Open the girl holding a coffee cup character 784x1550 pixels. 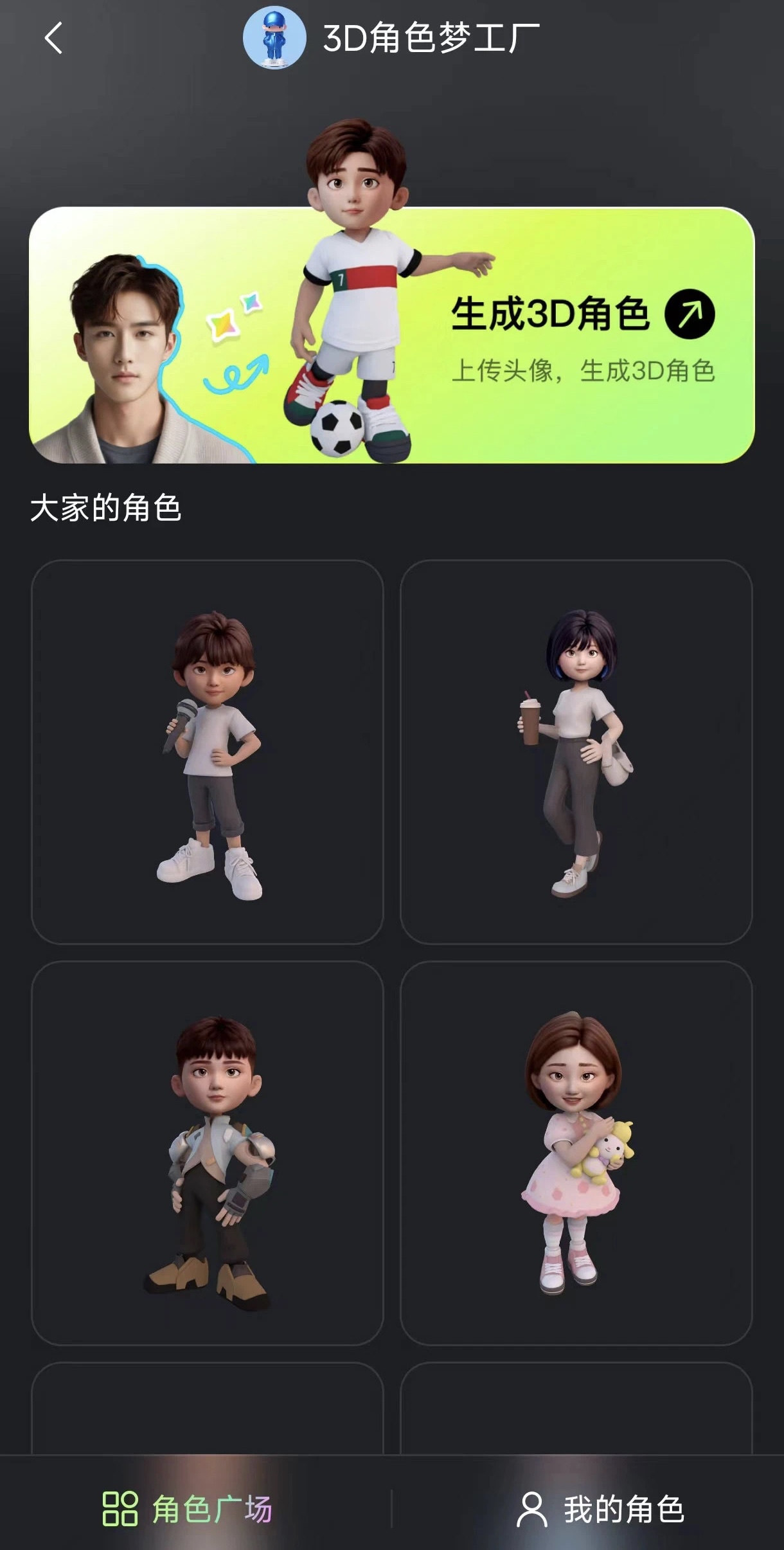coord(576,752)
